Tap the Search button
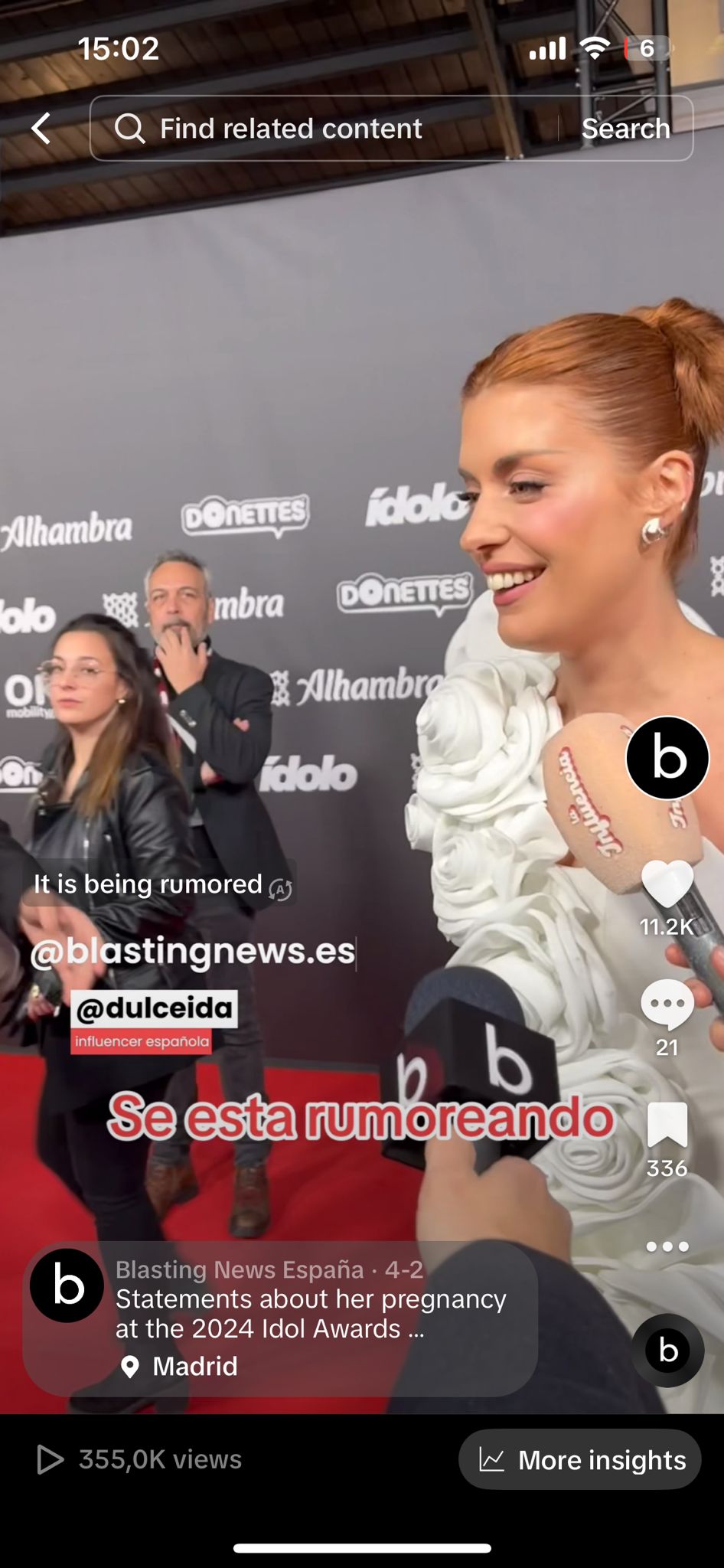Screen dimensions: 724x1568 coord(625,128)
